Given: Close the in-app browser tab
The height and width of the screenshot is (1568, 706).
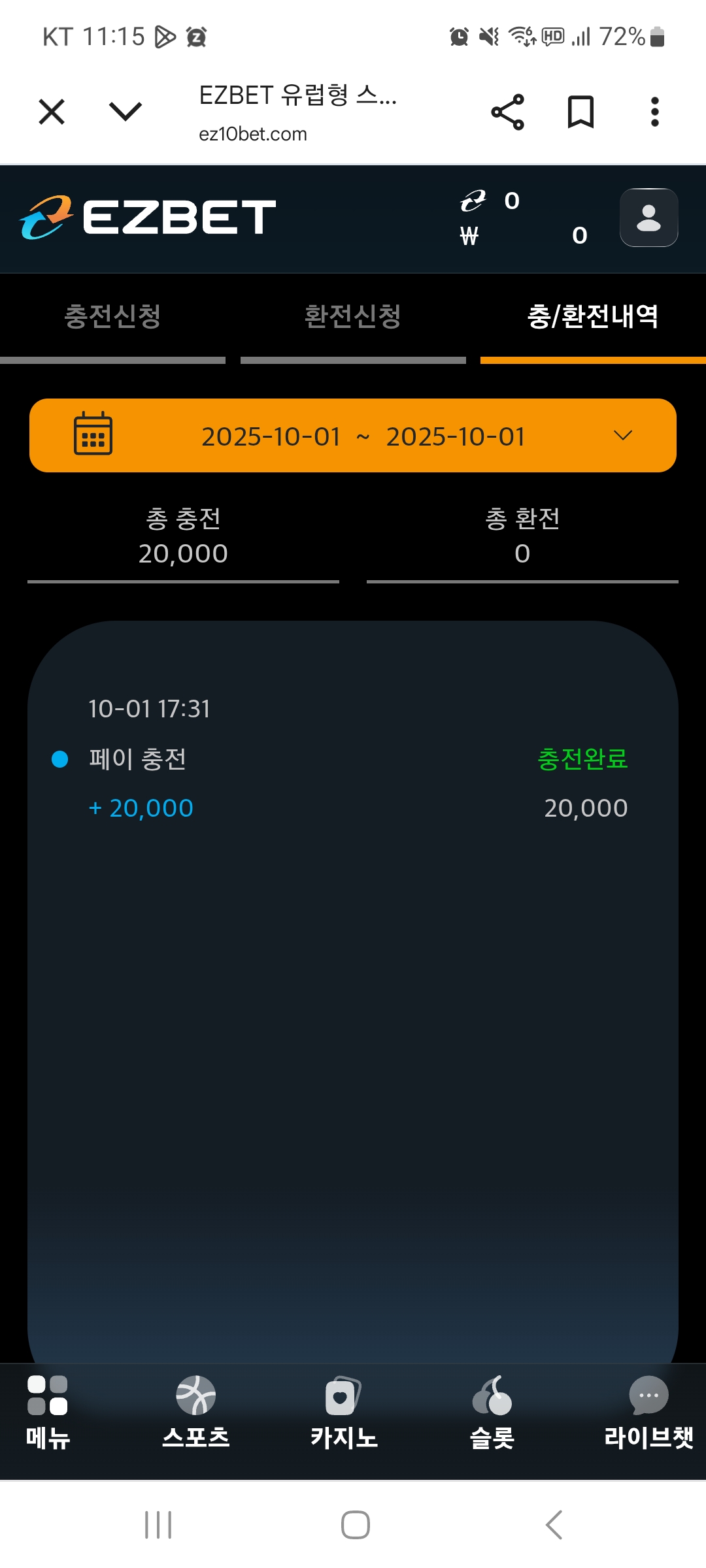Looking at the screenshot, I should tap(52, 112).
